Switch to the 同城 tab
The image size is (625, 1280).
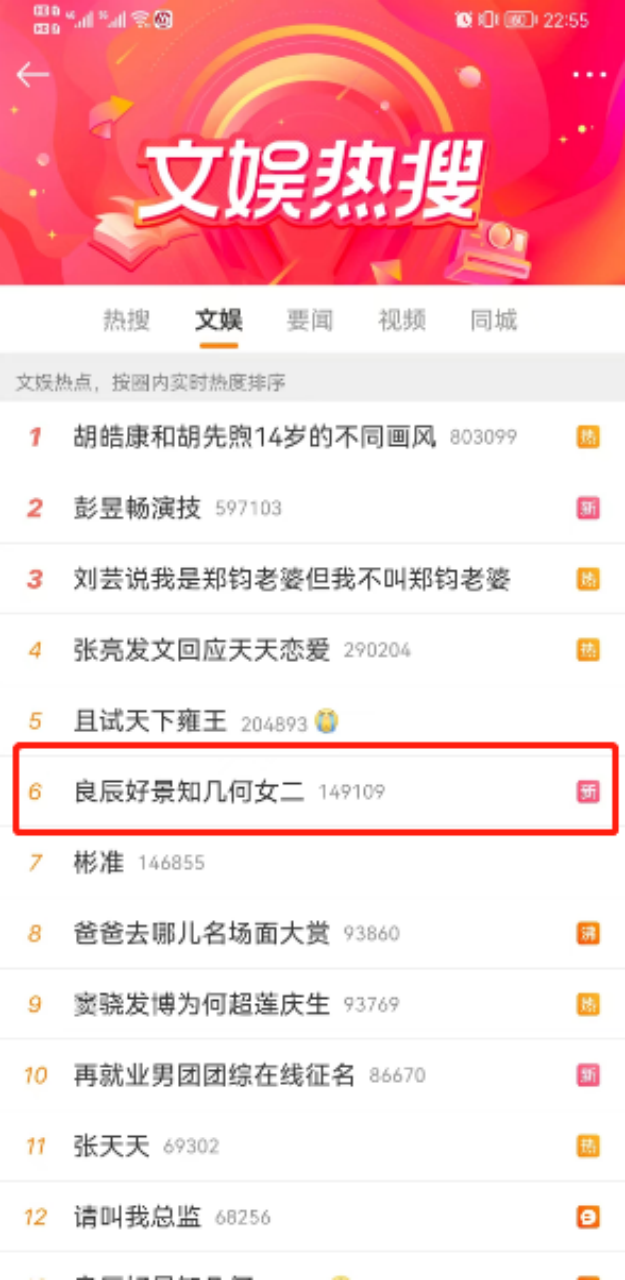click(x=493, y=320)
